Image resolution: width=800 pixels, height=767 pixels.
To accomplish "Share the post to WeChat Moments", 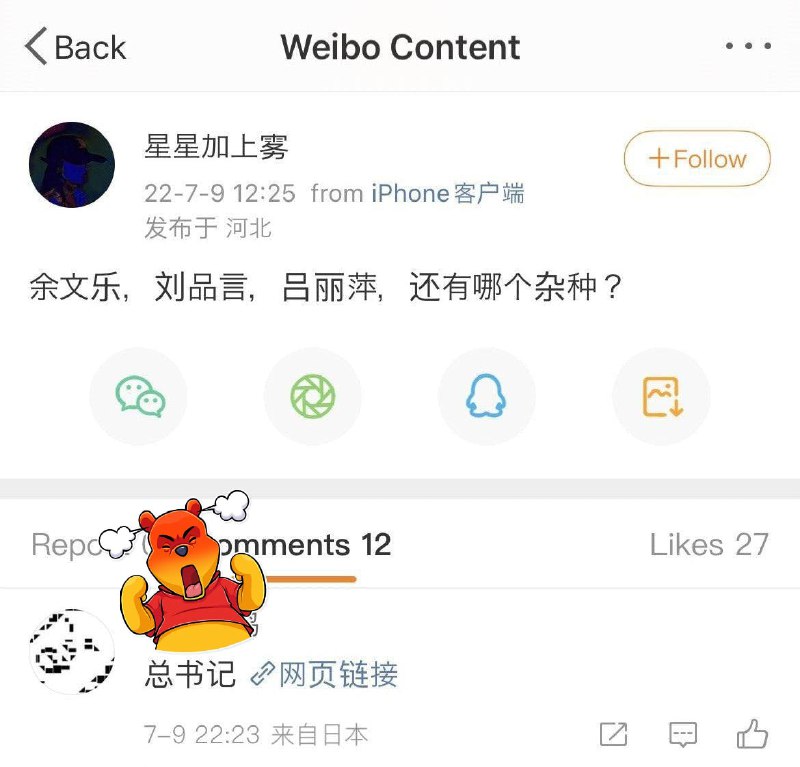I will (x=313, y=397).
